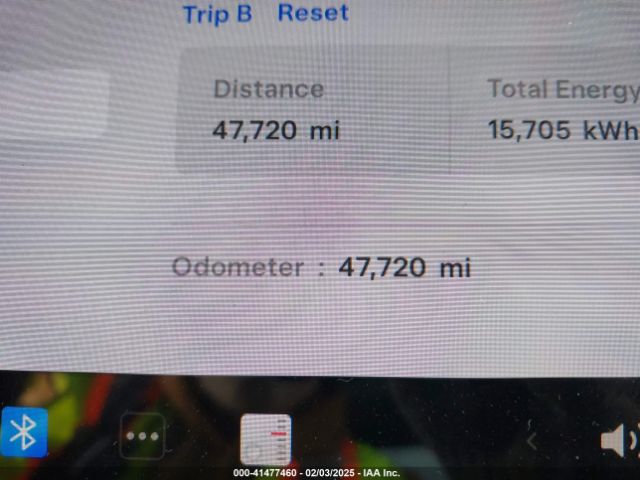Tap the volume speaker icon

[613, 440]
